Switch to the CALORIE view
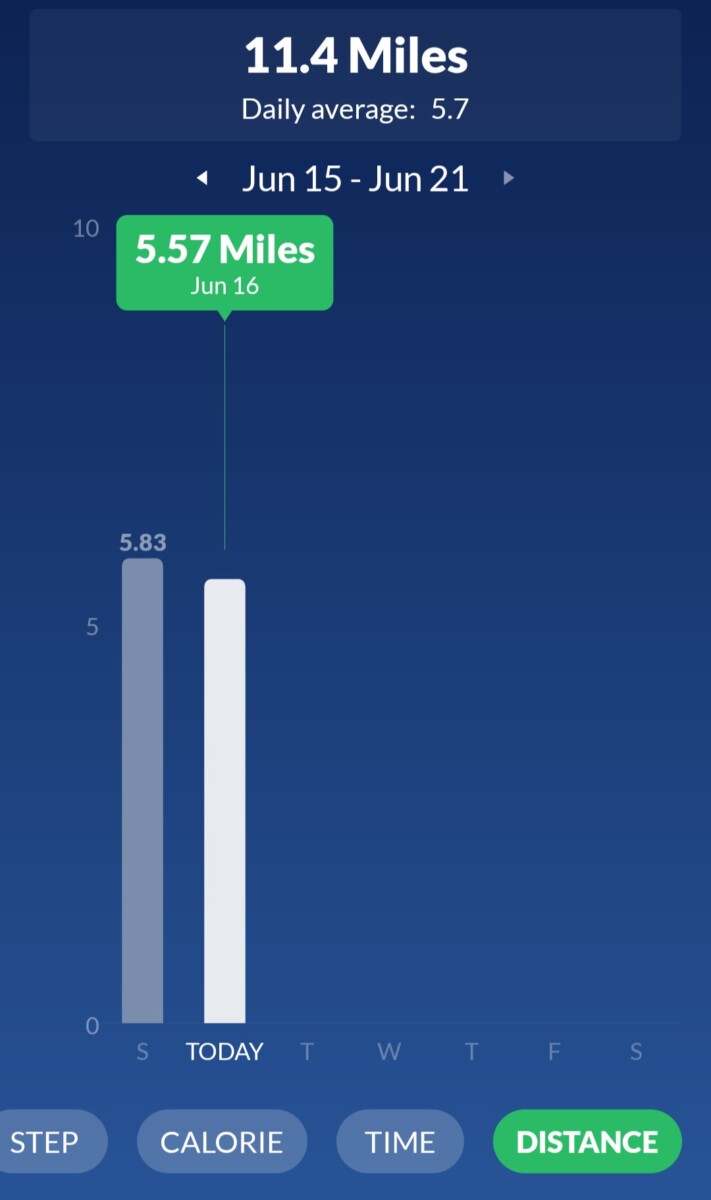The height and width of the screenshot is (1200, 711). pos(222,1141)
